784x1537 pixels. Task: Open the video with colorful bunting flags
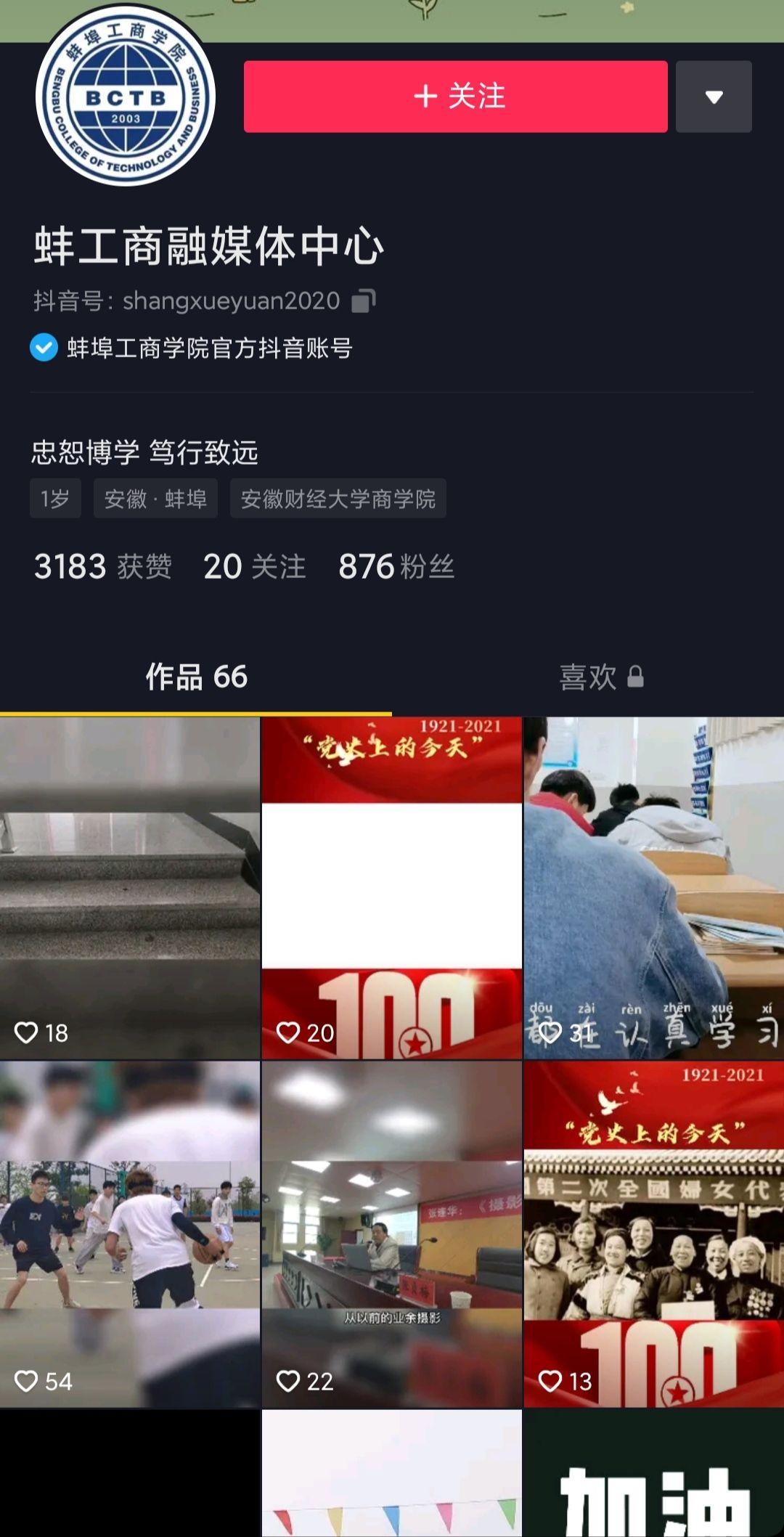[x=392, y=1474]
